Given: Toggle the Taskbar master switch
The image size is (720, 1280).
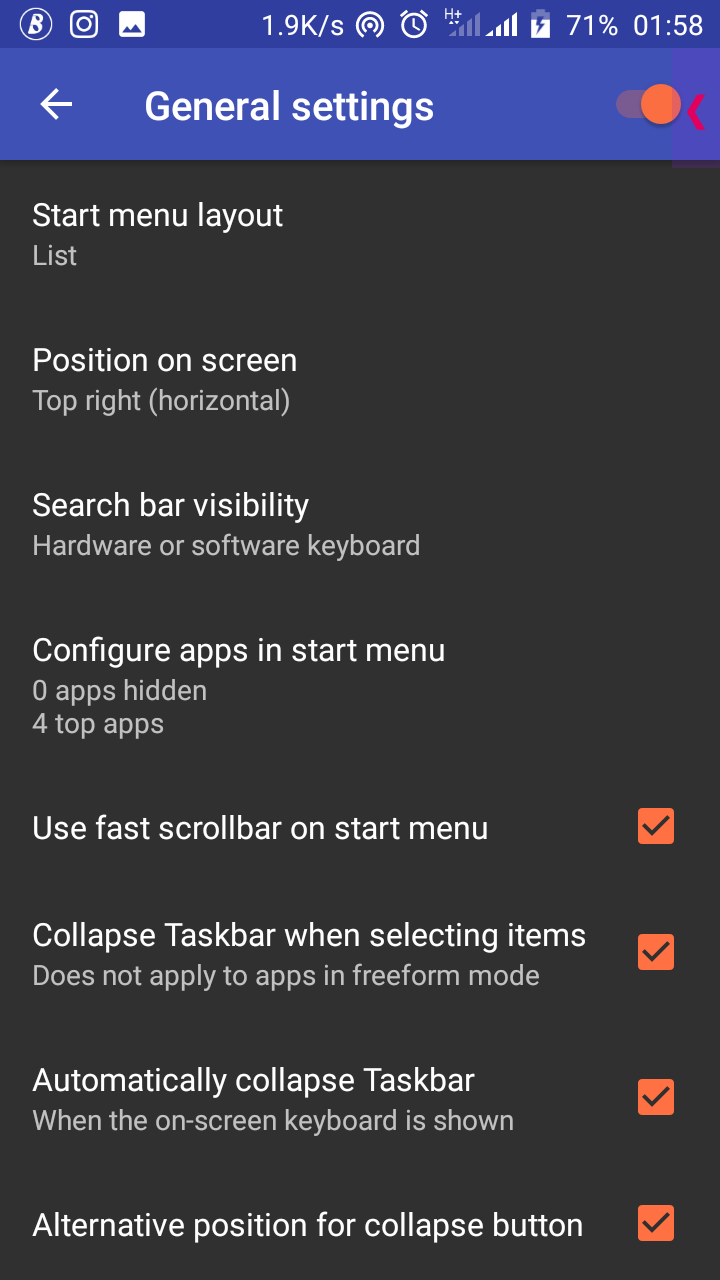Looking at the screenshot, I should point(648,105).
